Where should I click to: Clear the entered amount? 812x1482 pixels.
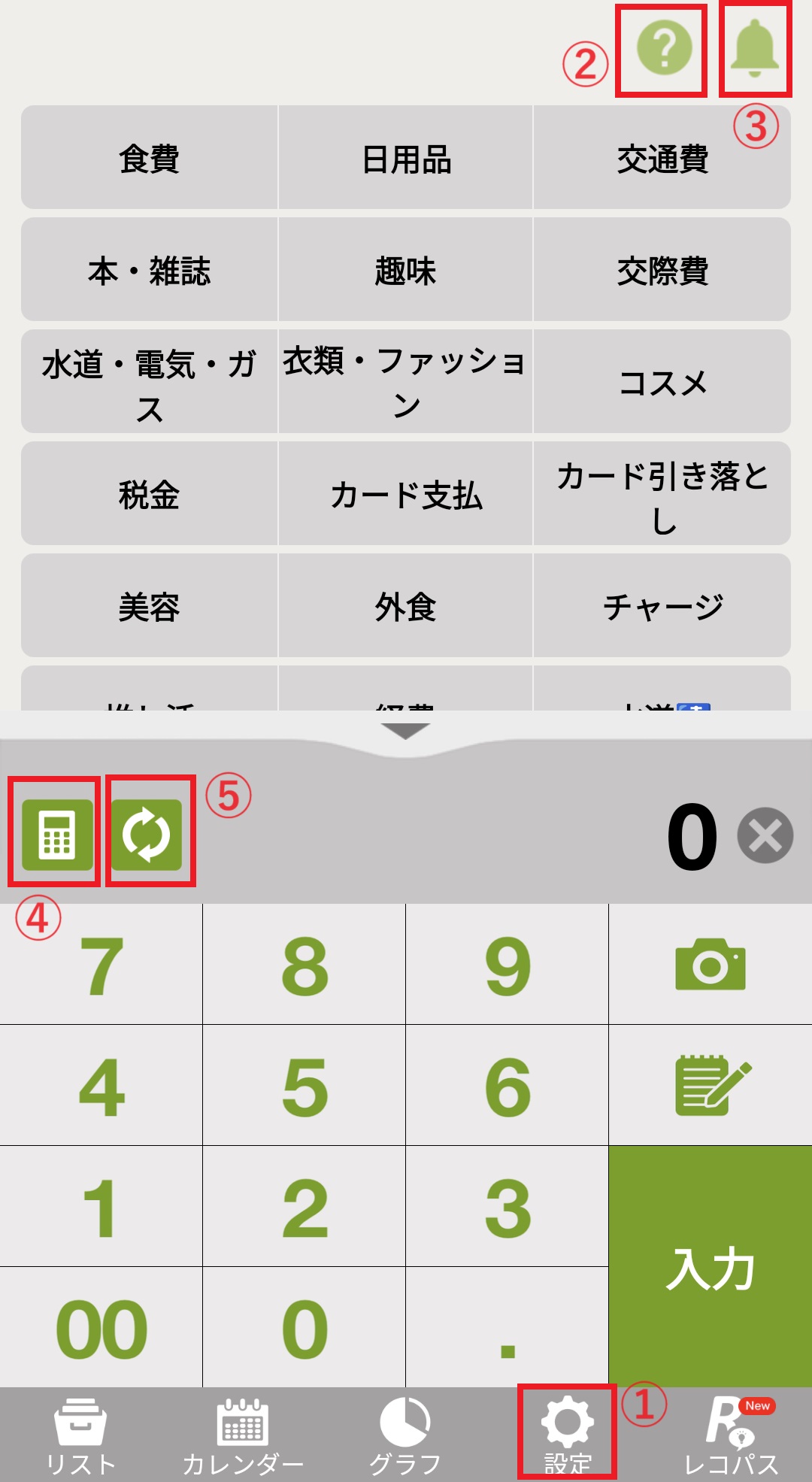[x=765, y=835]
